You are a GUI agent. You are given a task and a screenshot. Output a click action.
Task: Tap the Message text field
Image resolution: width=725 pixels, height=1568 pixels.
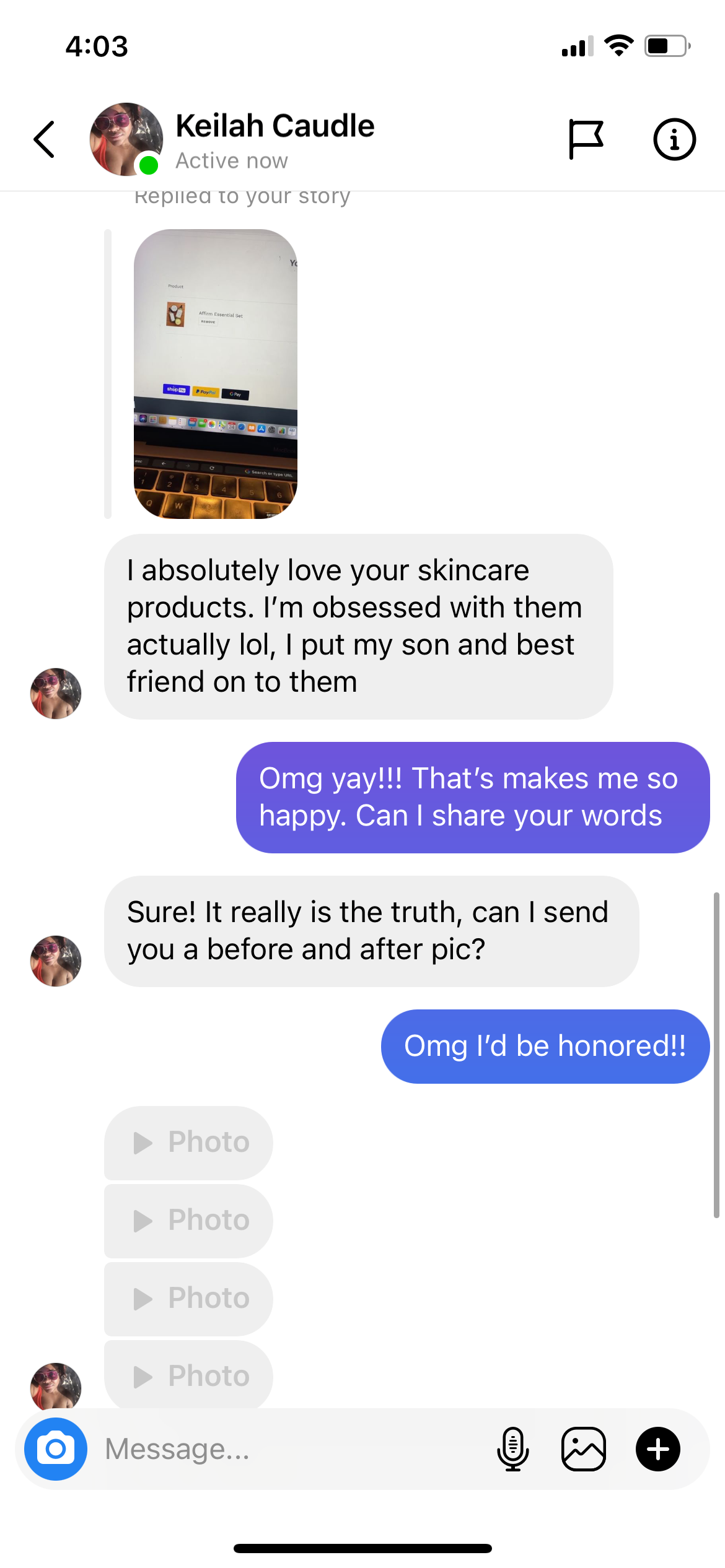coord(291,1448)
